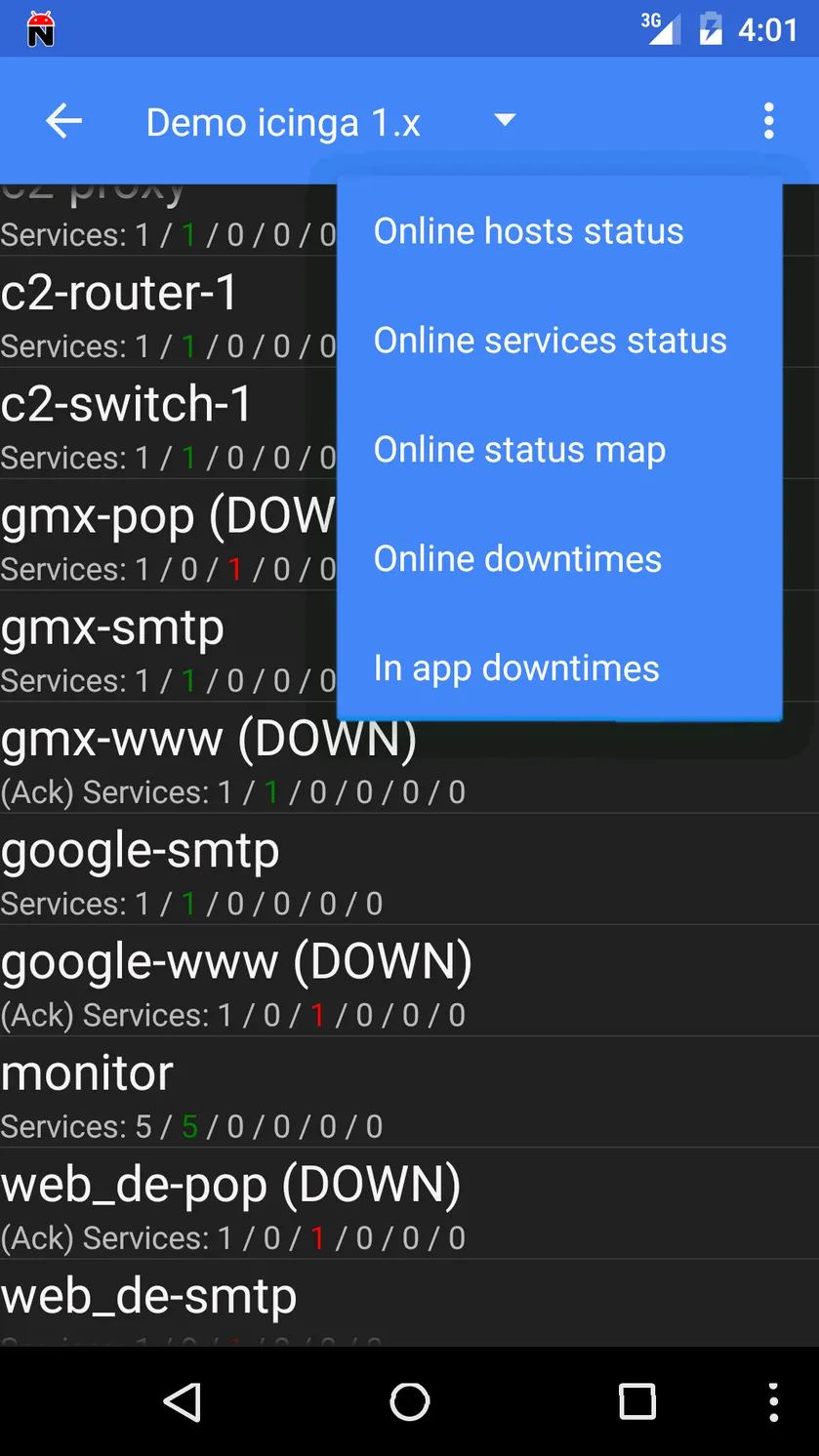Open recent apps from navigation bar
The image size is (819, 1456).
[x=637, y=1401]
